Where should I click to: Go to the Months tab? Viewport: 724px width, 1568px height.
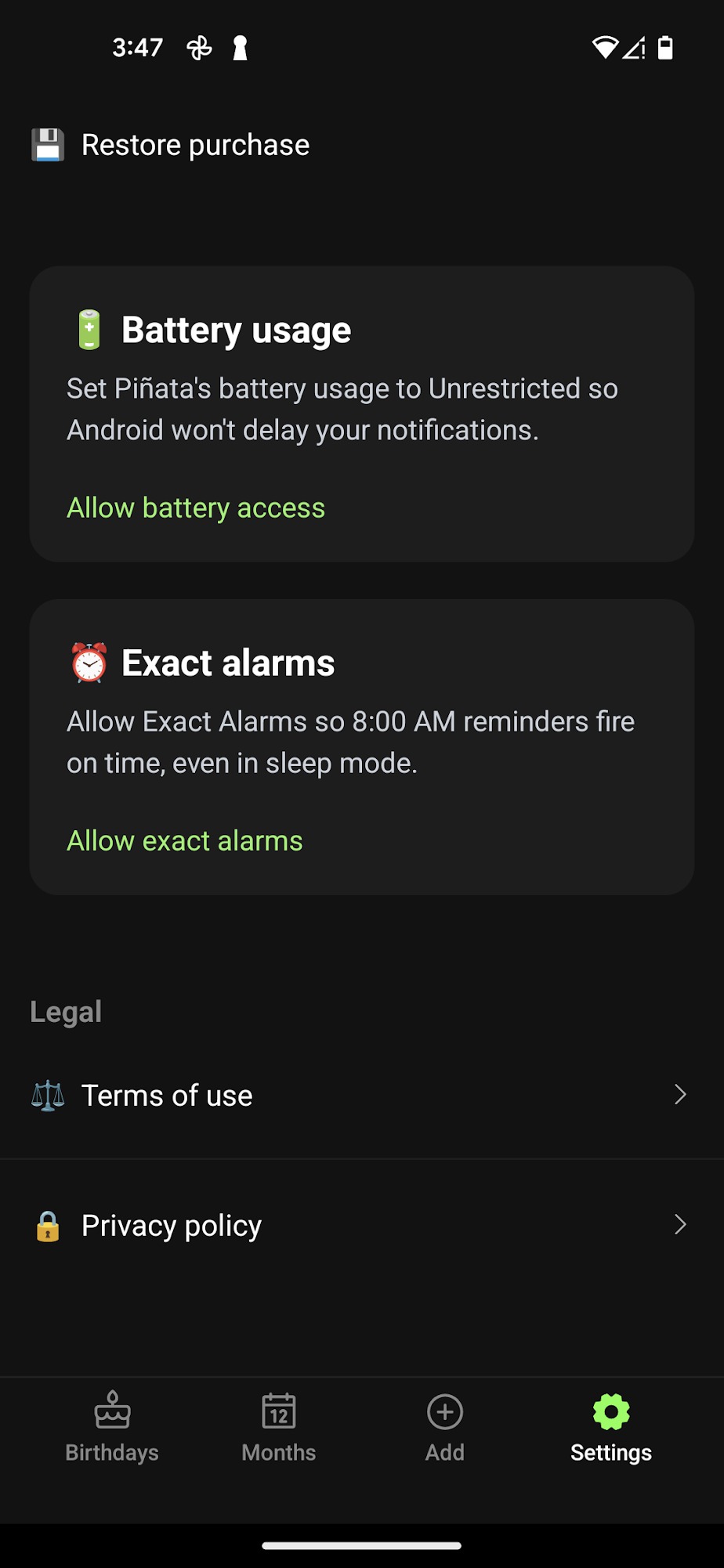[279, 1428]
